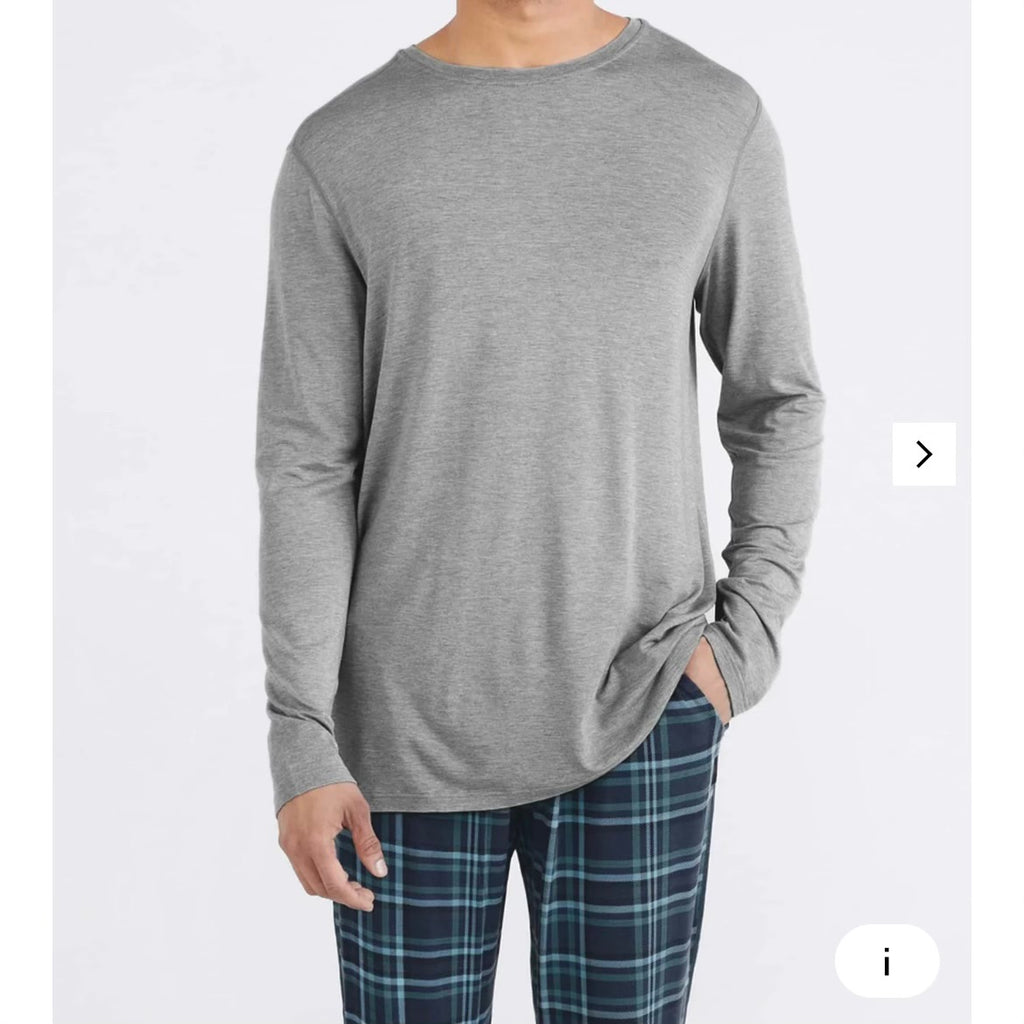Screen dimensions: 1024x1024
Task: Open the info button
Action: [887, 961]
